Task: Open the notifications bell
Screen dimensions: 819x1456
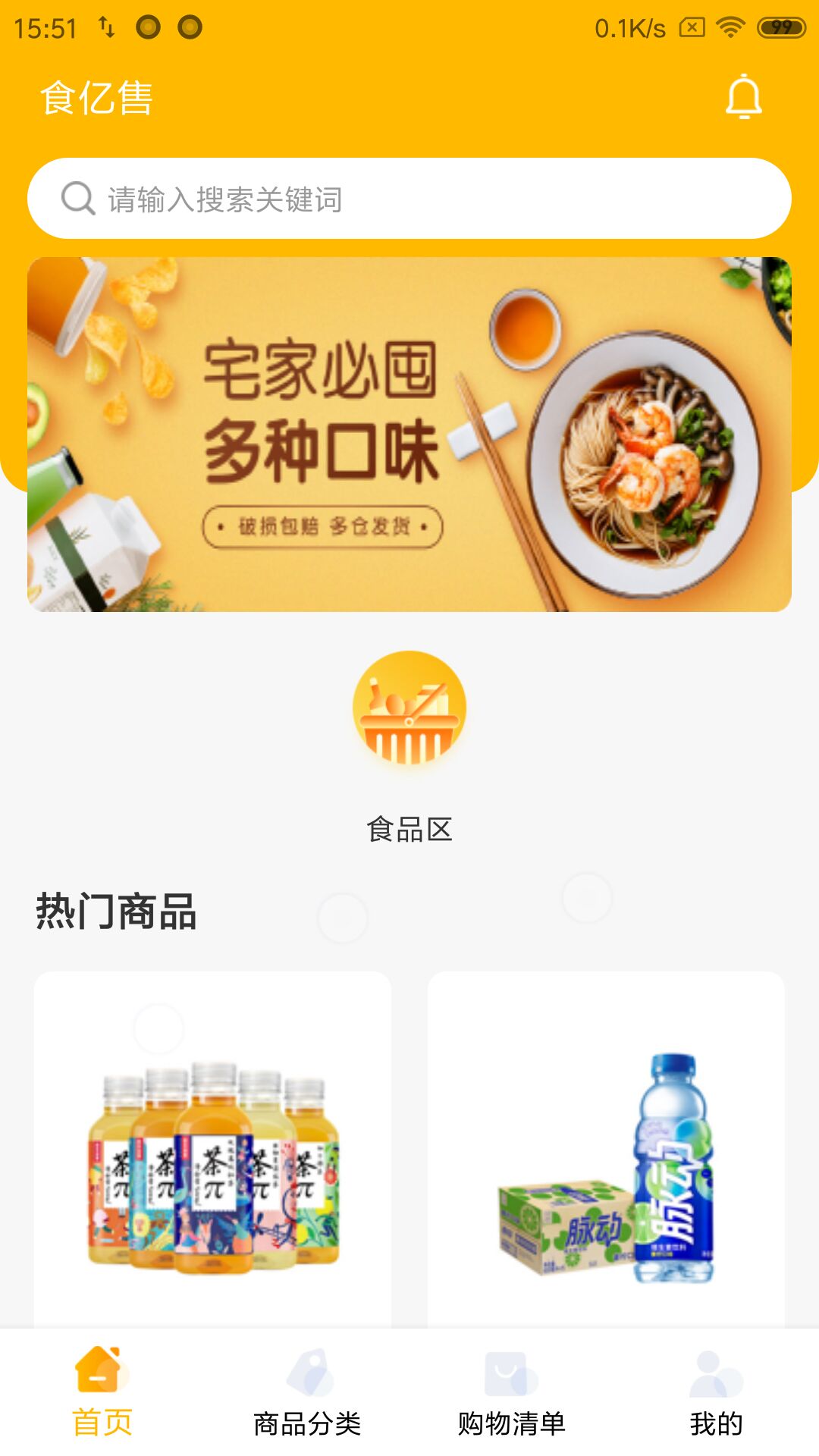Action: pos(743,97)
